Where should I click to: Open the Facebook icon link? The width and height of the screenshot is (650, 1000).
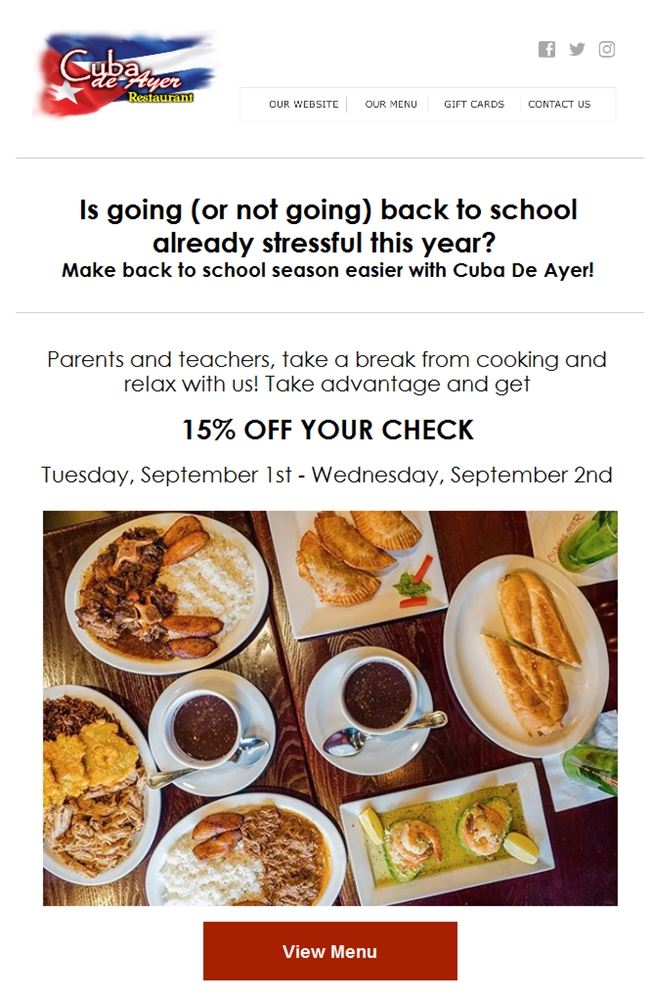coord(546,49)
